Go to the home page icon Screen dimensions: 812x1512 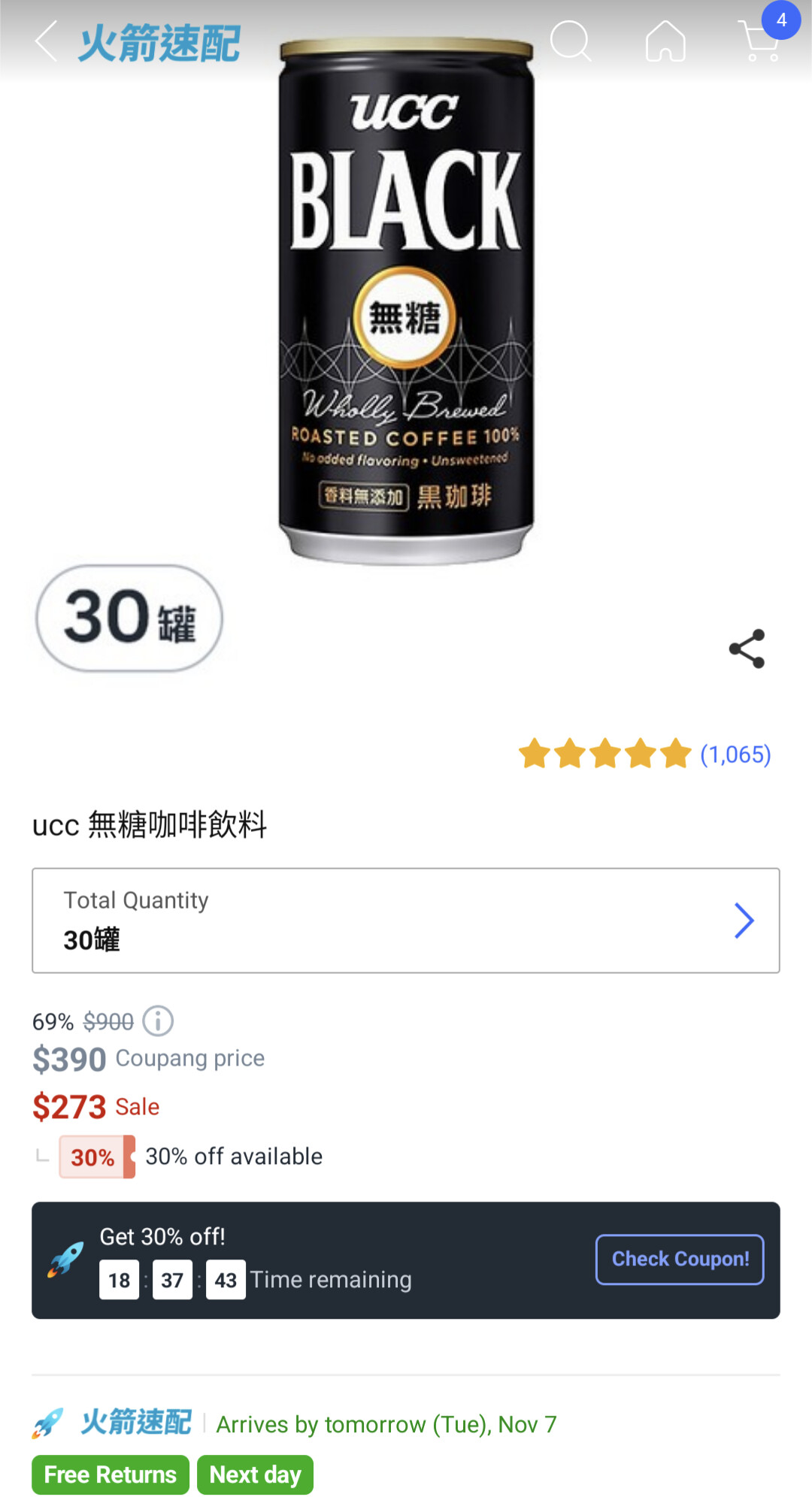(x=665, y=41)
